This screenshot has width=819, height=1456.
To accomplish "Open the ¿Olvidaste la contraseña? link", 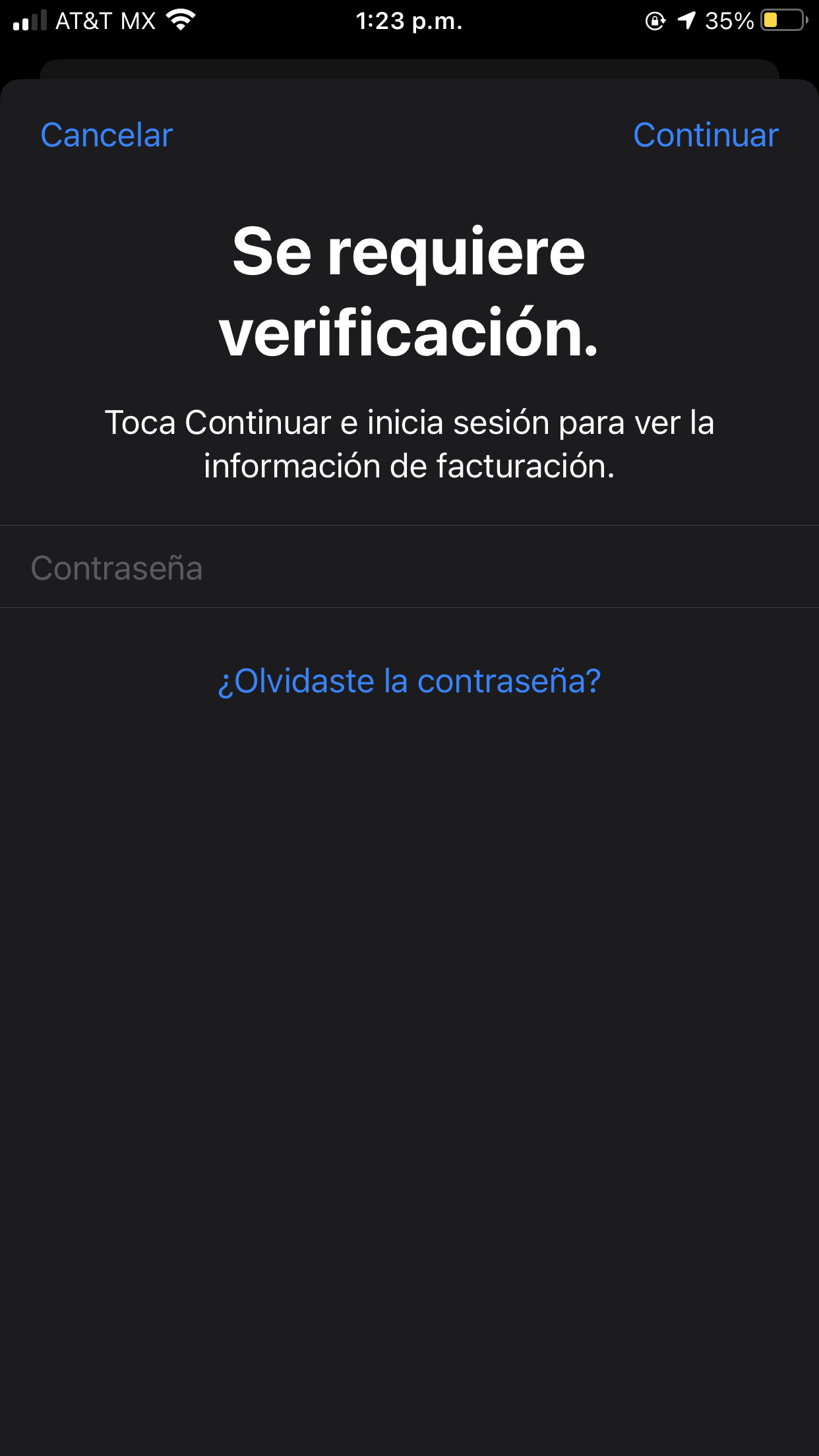I will (409, 681).
